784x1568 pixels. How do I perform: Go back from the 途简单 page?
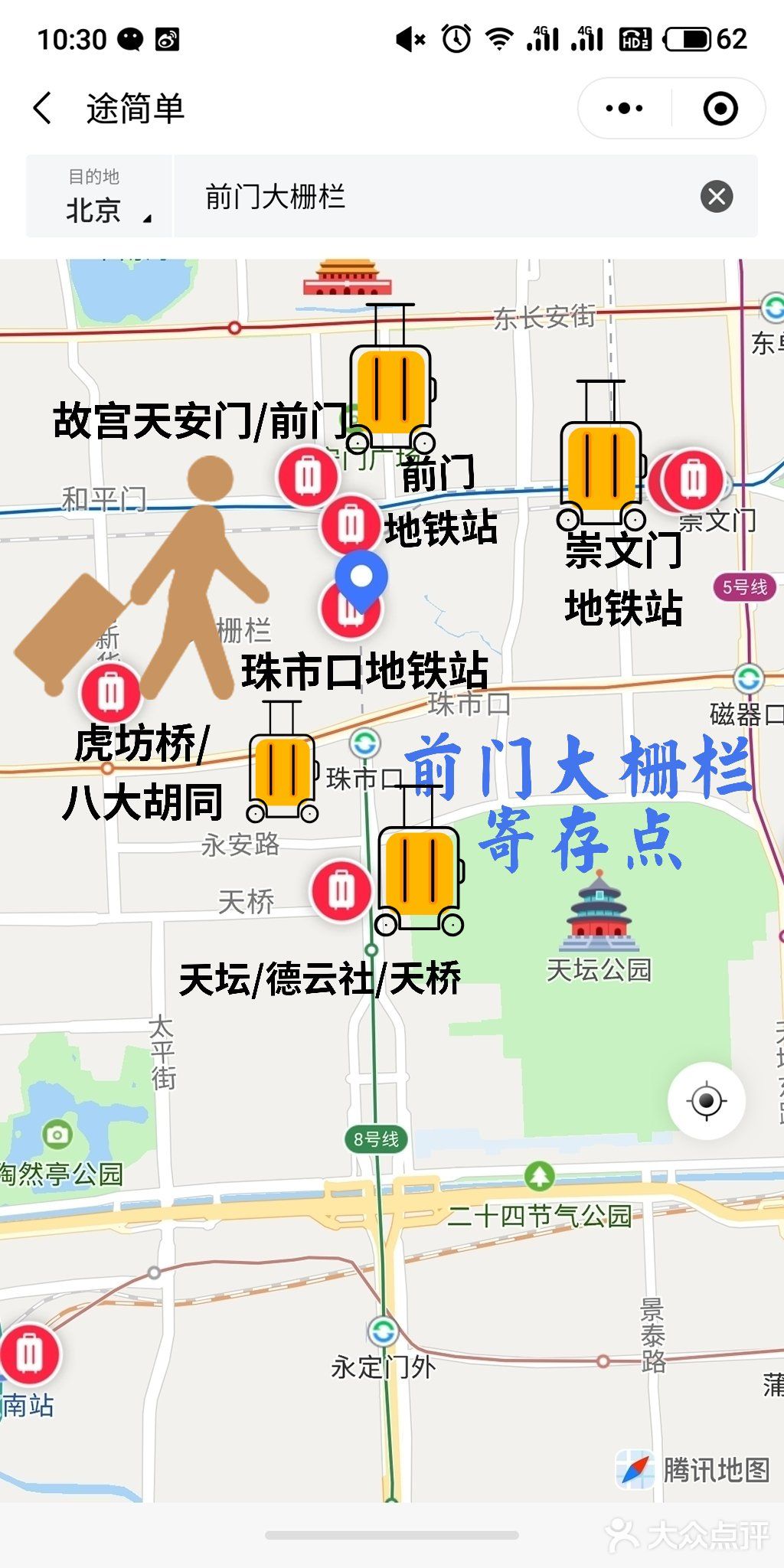pyautogui.click(x=43, y=108)
